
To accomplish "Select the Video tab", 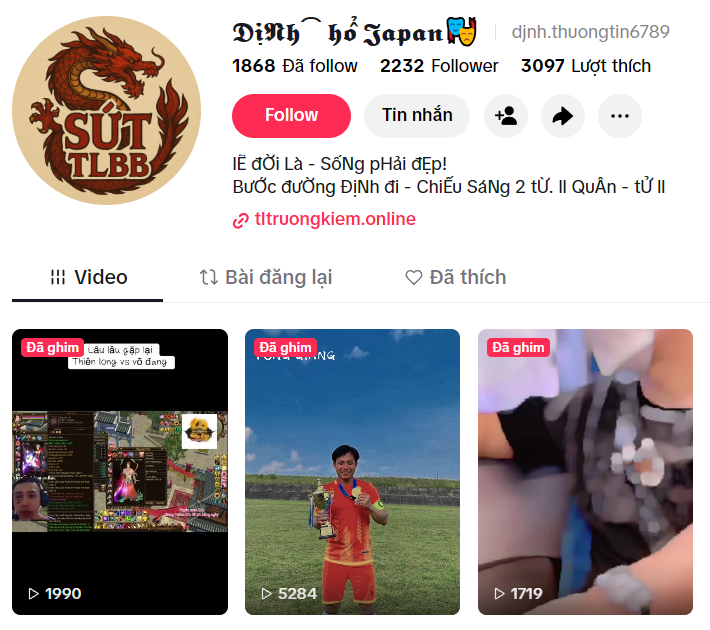I will [88, 277].
